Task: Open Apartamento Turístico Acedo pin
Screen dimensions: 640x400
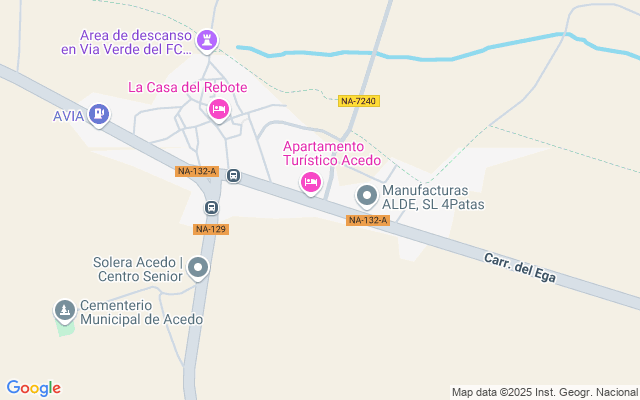Action: (311, 182)
